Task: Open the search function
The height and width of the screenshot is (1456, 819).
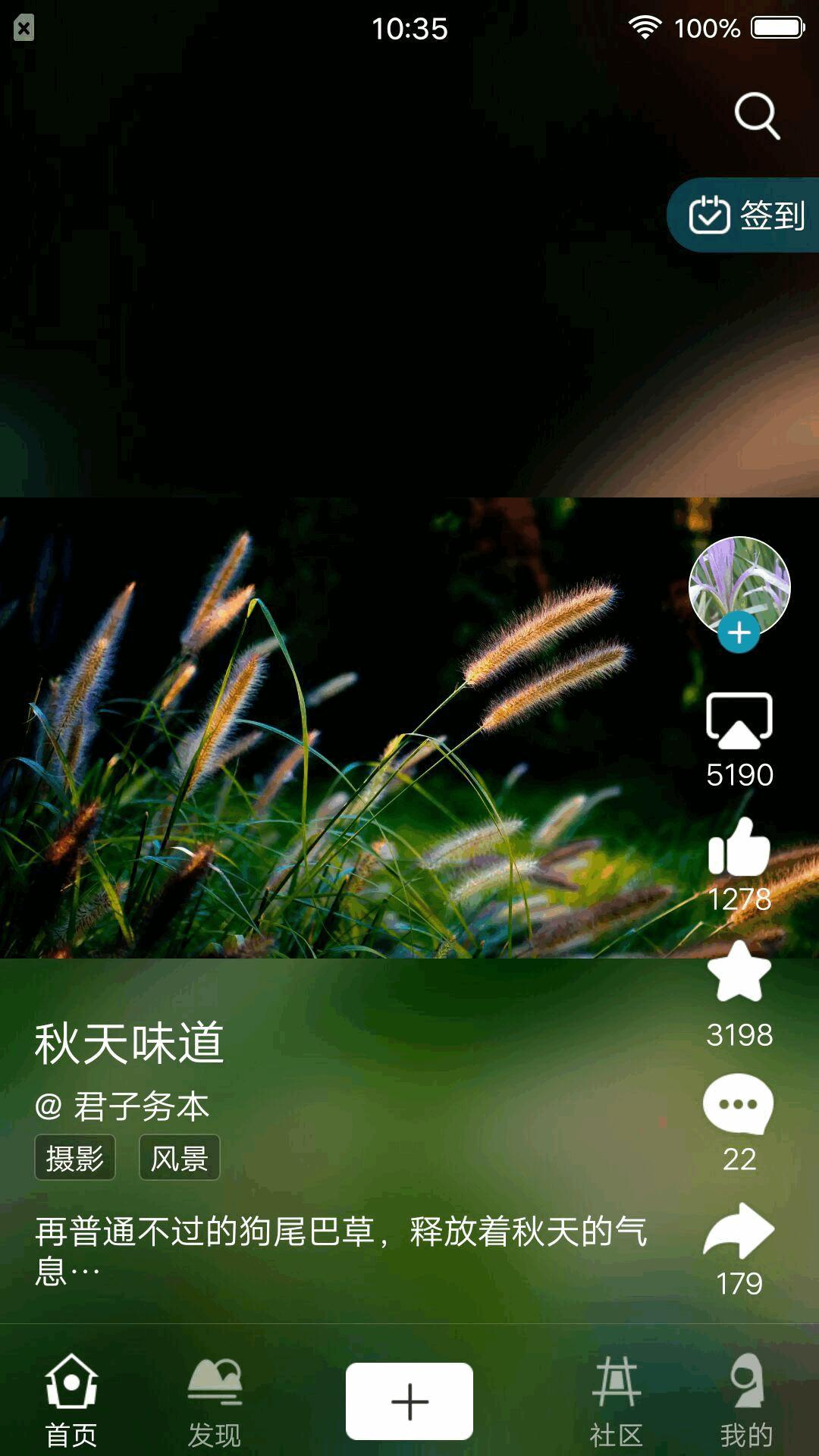Action: [x=756, y=117]
